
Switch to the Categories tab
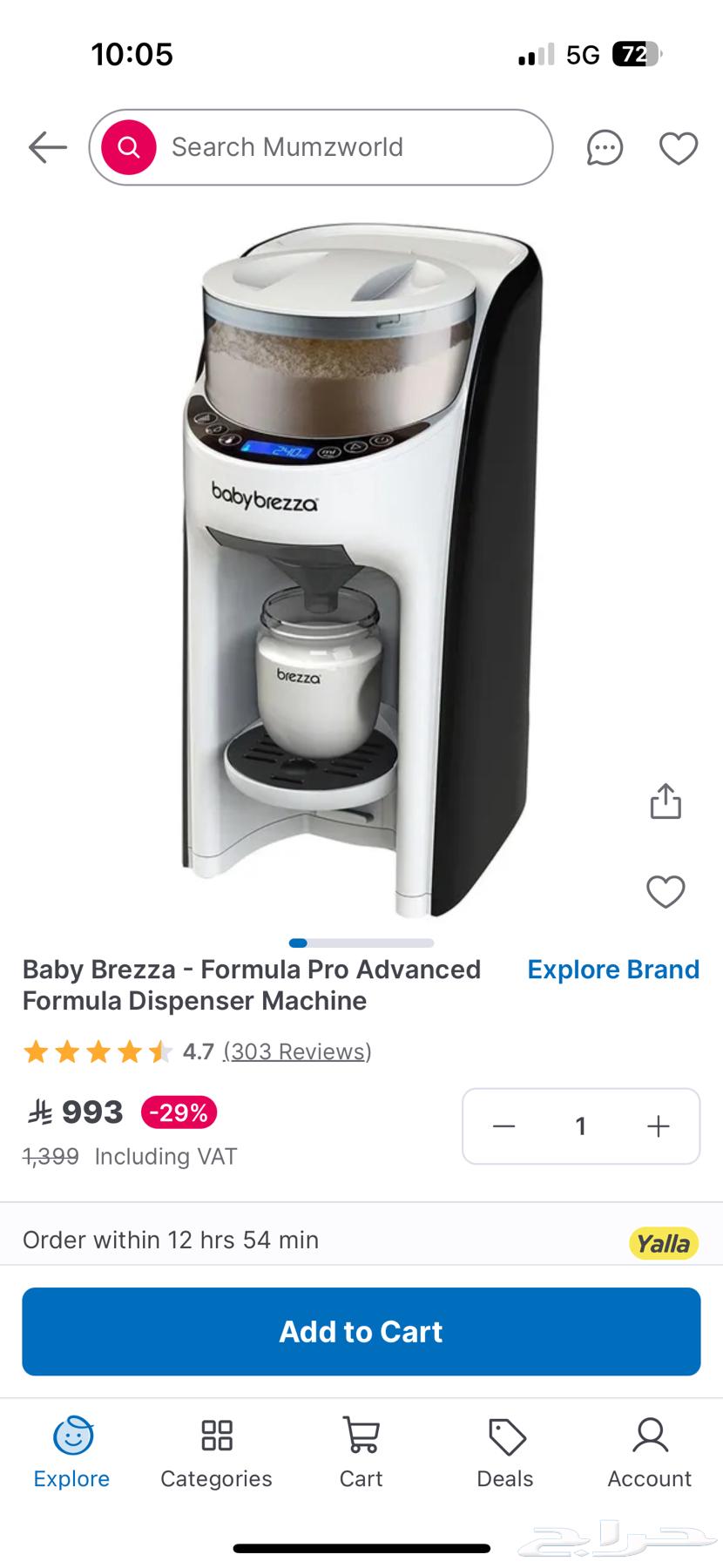pos(216,1453)
